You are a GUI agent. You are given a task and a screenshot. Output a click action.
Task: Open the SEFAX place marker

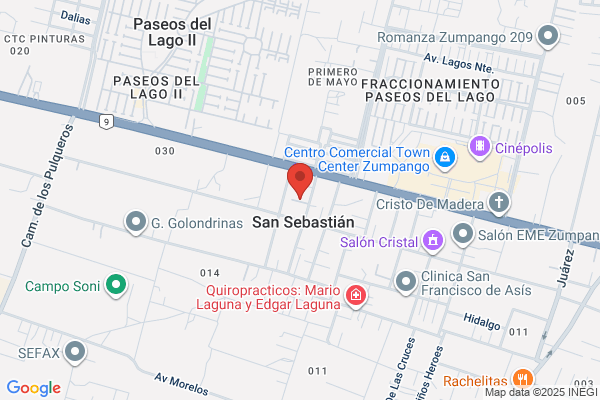coord(75,353)
